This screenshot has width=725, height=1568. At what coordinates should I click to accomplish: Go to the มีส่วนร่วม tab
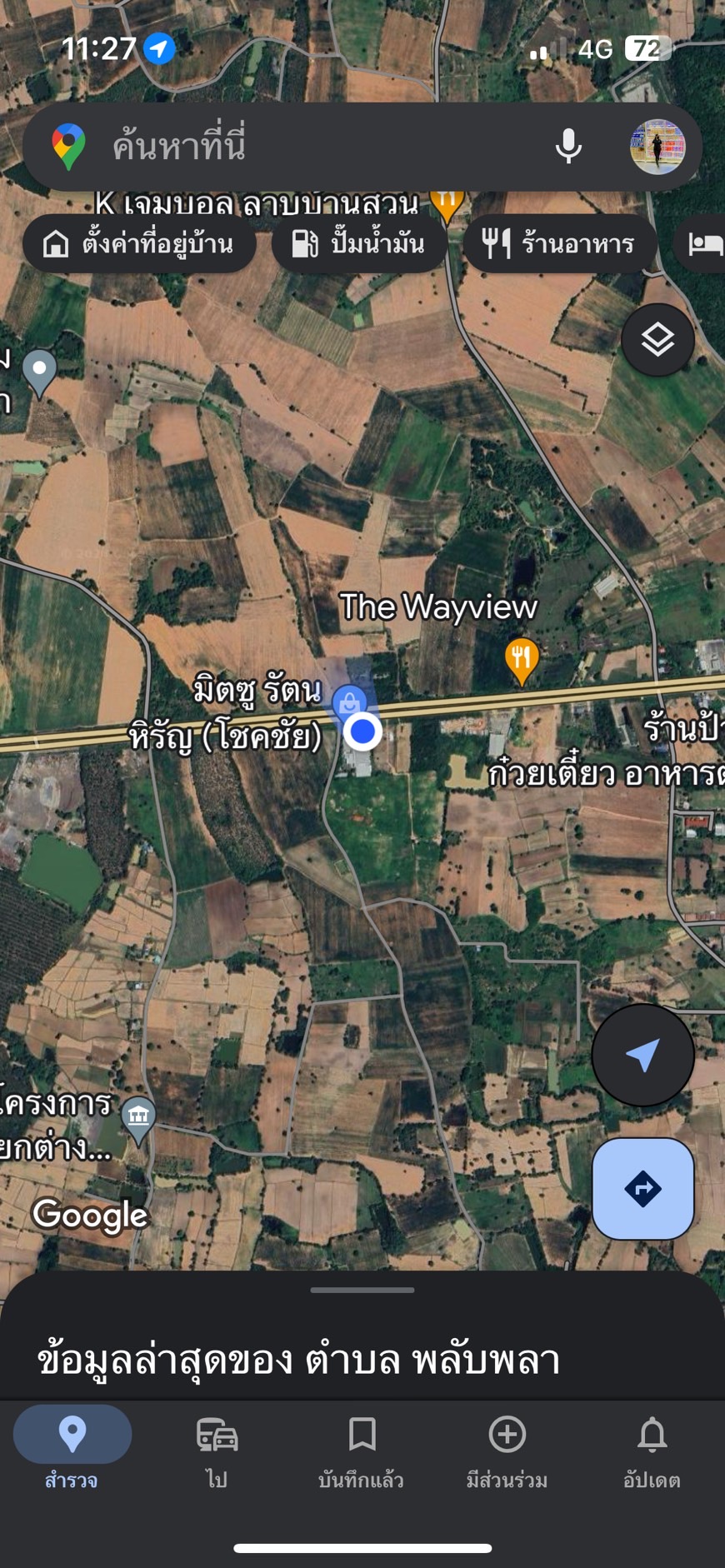[507, 1451]
